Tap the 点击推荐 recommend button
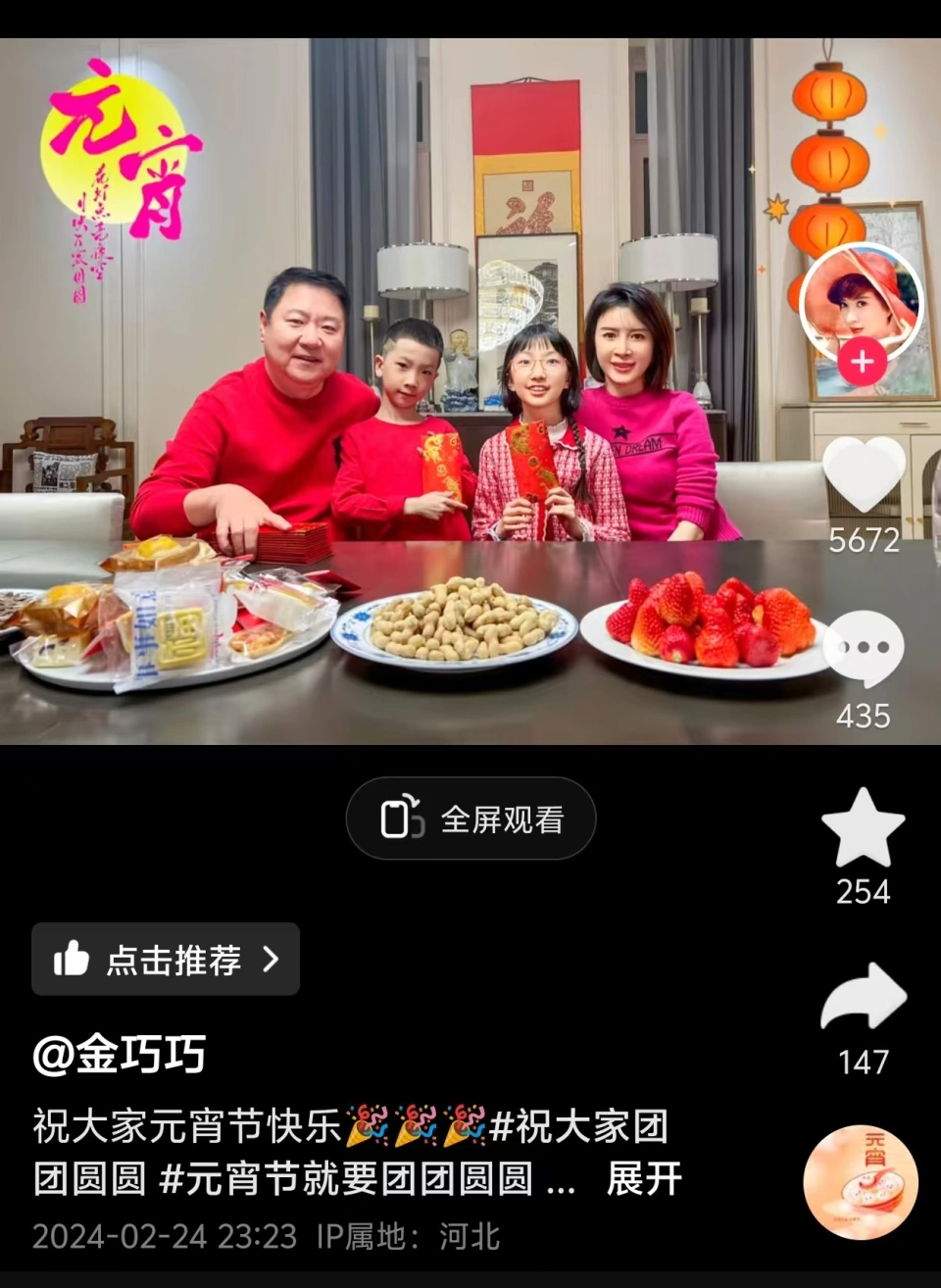Screen dimensions: 941x1288 click(166, 959)
